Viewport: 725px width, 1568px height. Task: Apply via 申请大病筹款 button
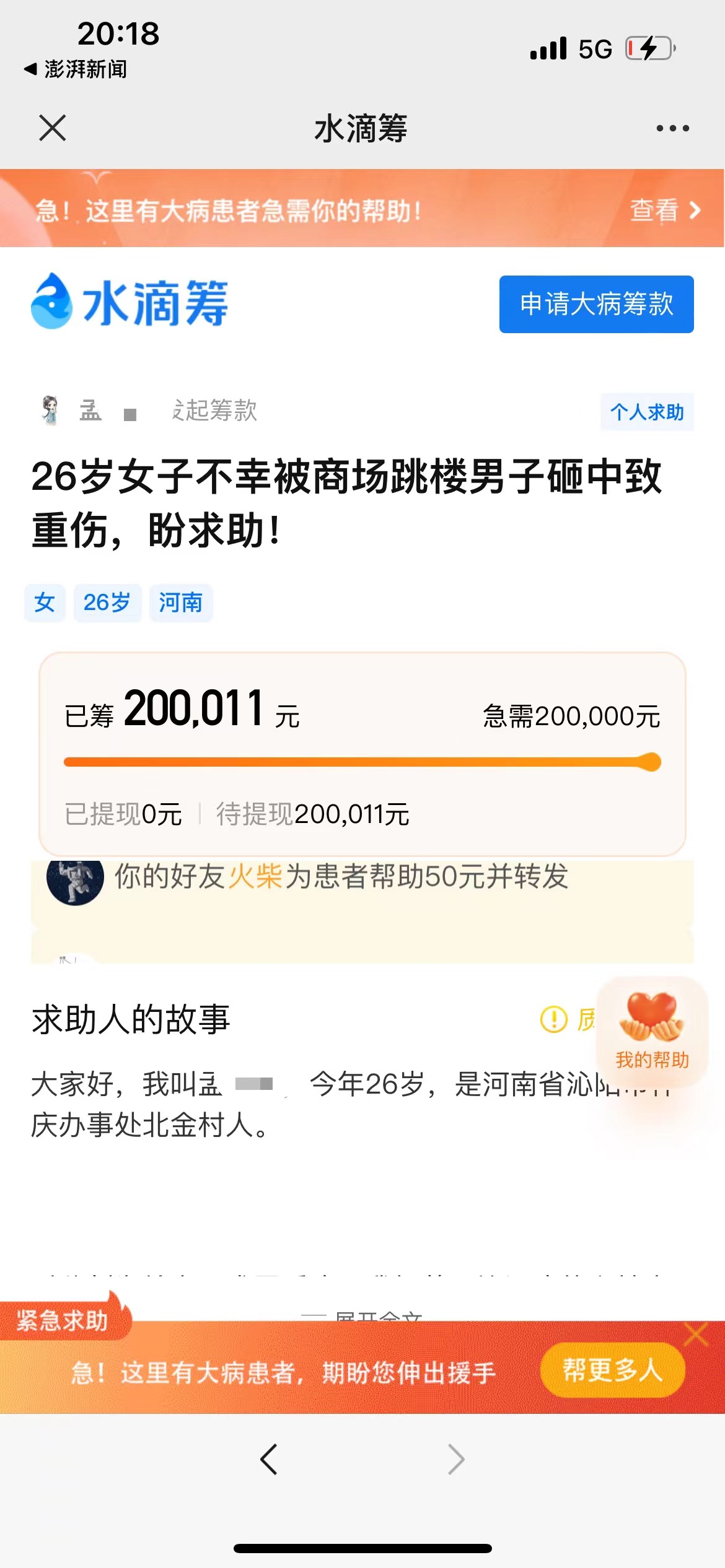click(x=596, y=304)
